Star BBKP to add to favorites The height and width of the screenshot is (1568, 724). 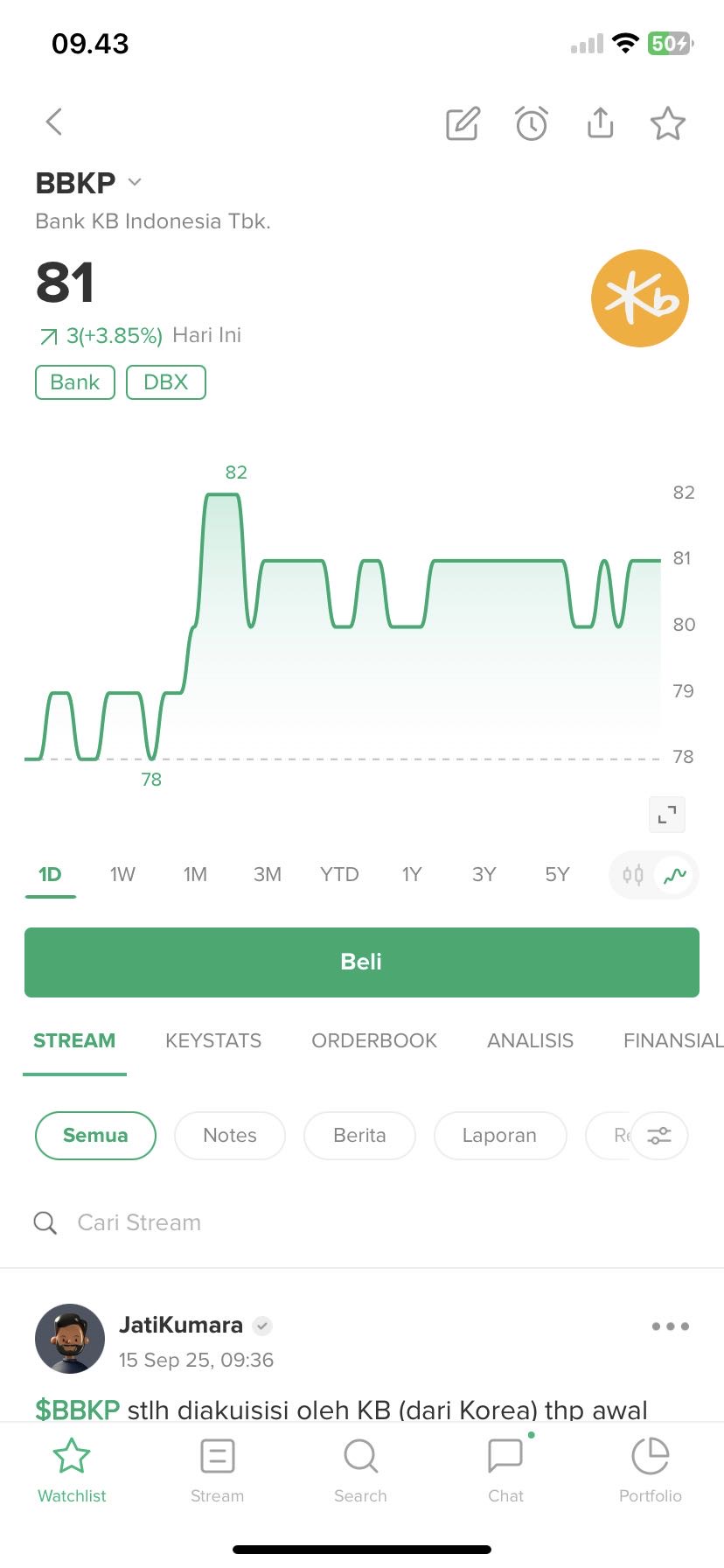click(668, 123)
